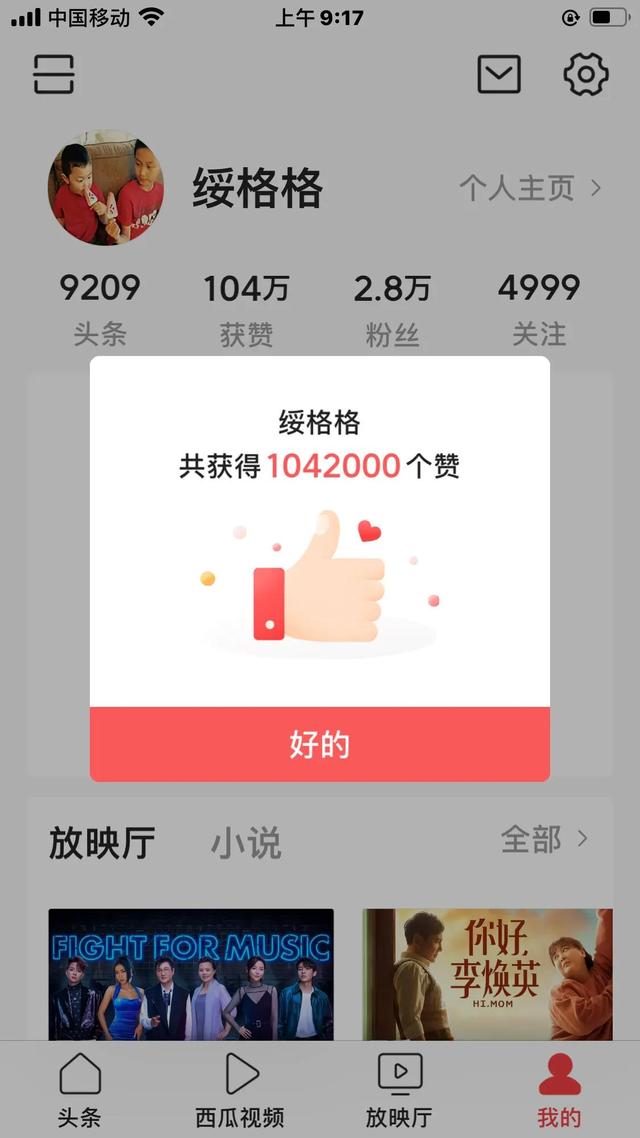The width and height of the screenshot is (640, 1138).
Task: Tap the 好的 button to dismiss dialog
Action: [319, 745]
